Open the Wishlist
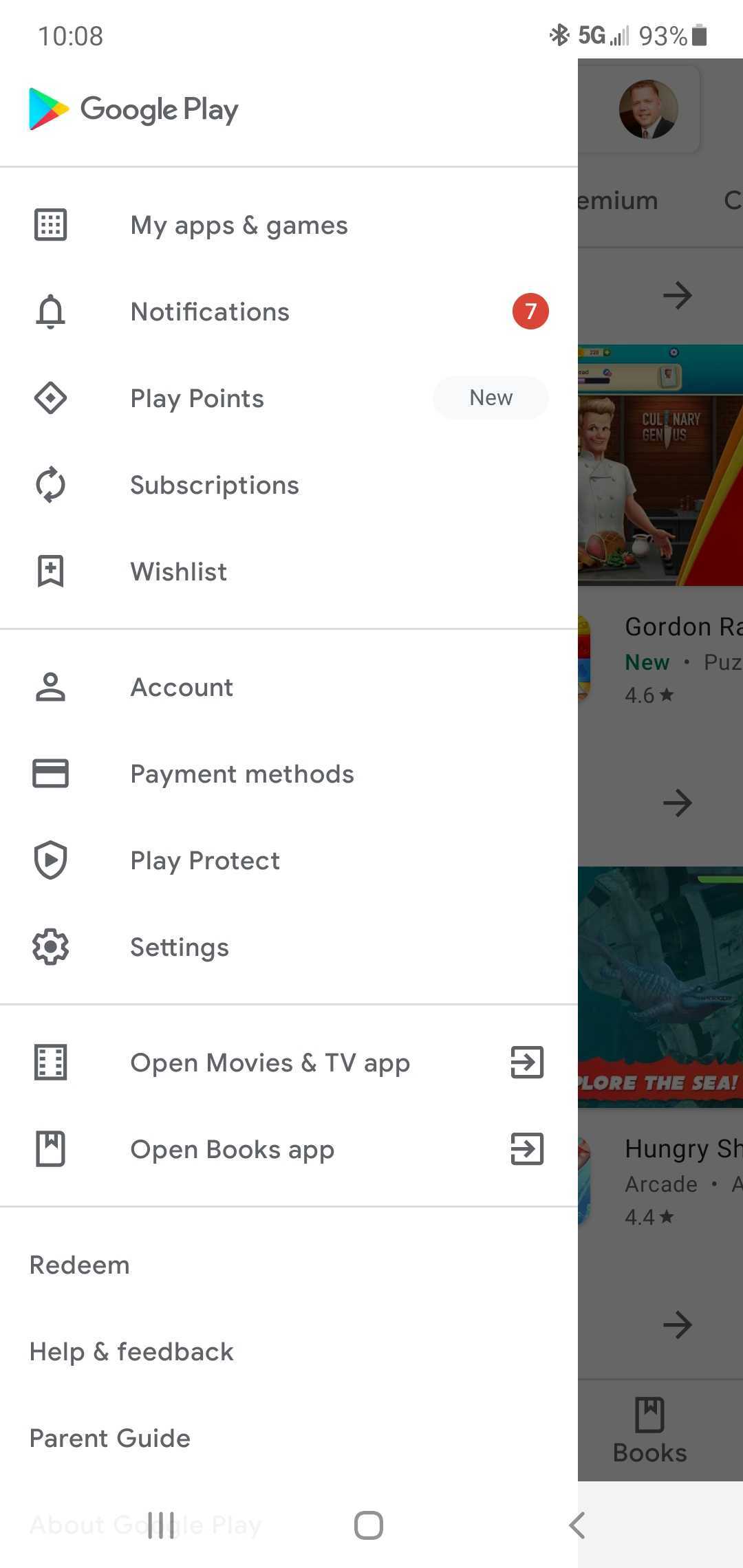 coord(179,572)
